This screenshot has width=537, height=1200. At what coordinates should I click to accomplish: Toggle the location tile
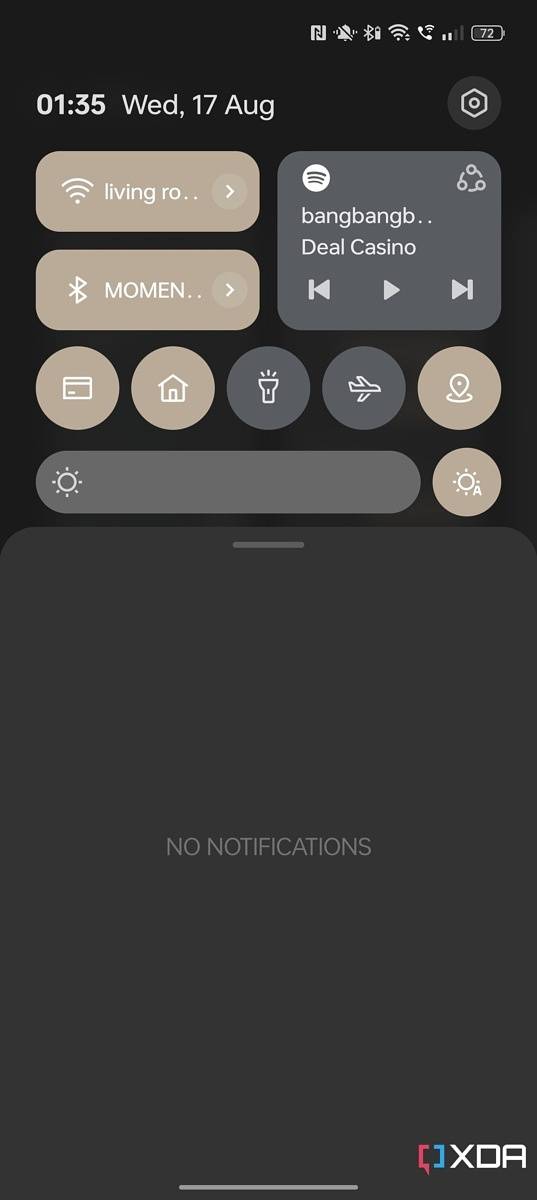point(459,388)
